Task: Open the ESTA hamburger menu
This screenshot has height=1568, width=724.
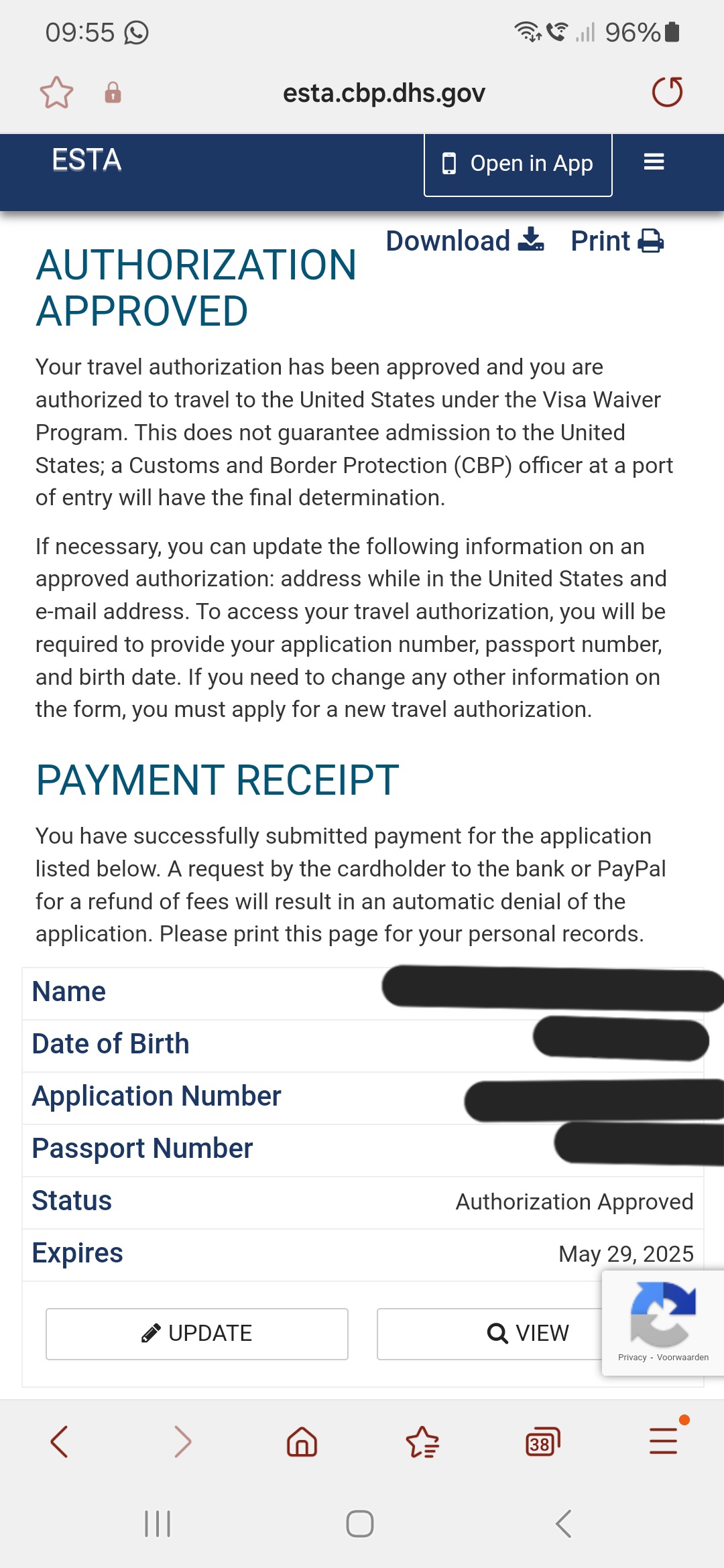Action: pyautogui.click(x=654, y=162)
